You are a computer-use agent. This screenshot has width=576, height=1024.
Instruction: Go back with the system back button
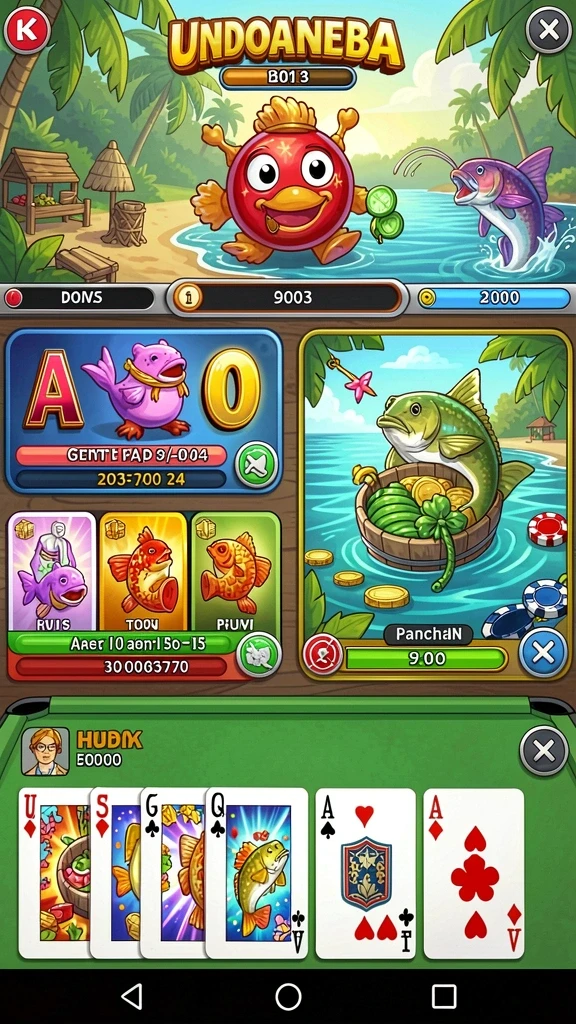[133, 997]
